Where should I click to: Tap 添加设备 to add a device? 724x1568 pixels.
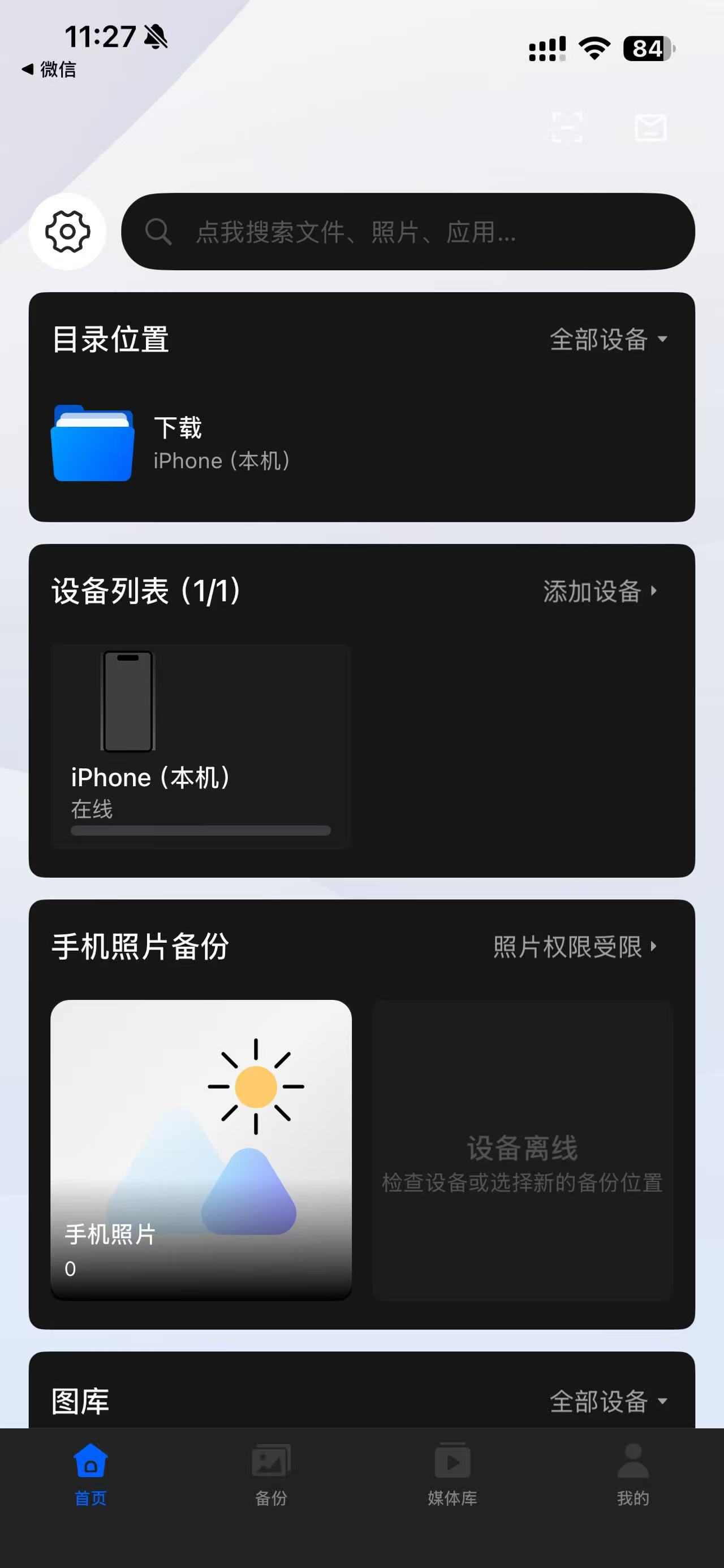click(x=599, y=591)
